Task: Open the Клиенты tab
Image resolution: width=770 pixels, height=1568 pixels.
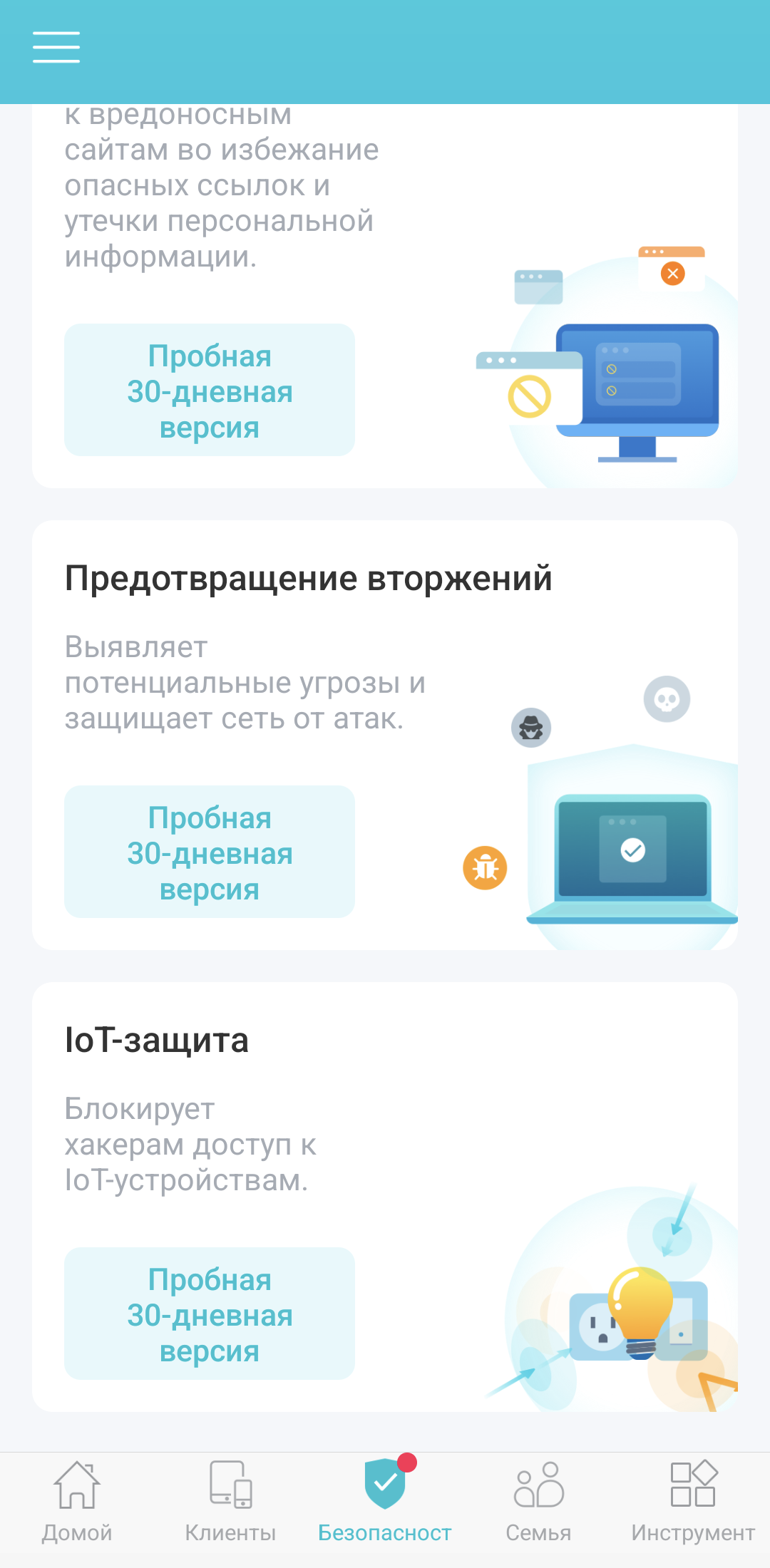Action: [230, 1500]
